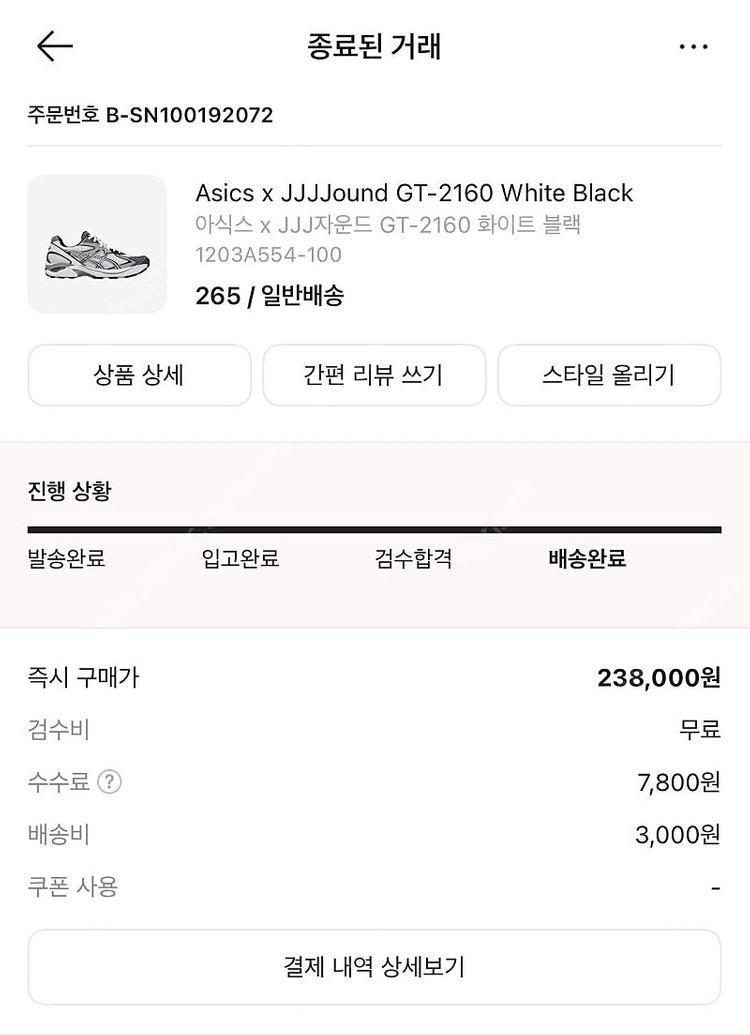The image size is (750, 1035).
Task: Click the back arrow at top left
Action: pos(56,46)
